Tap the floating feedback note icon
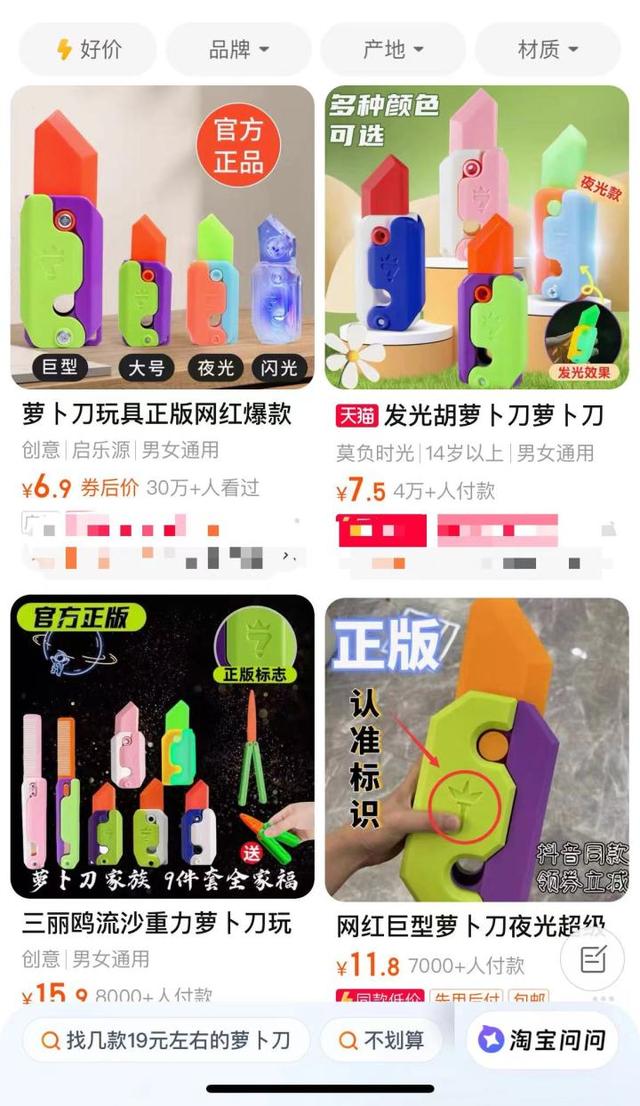 tap(592, 960)
